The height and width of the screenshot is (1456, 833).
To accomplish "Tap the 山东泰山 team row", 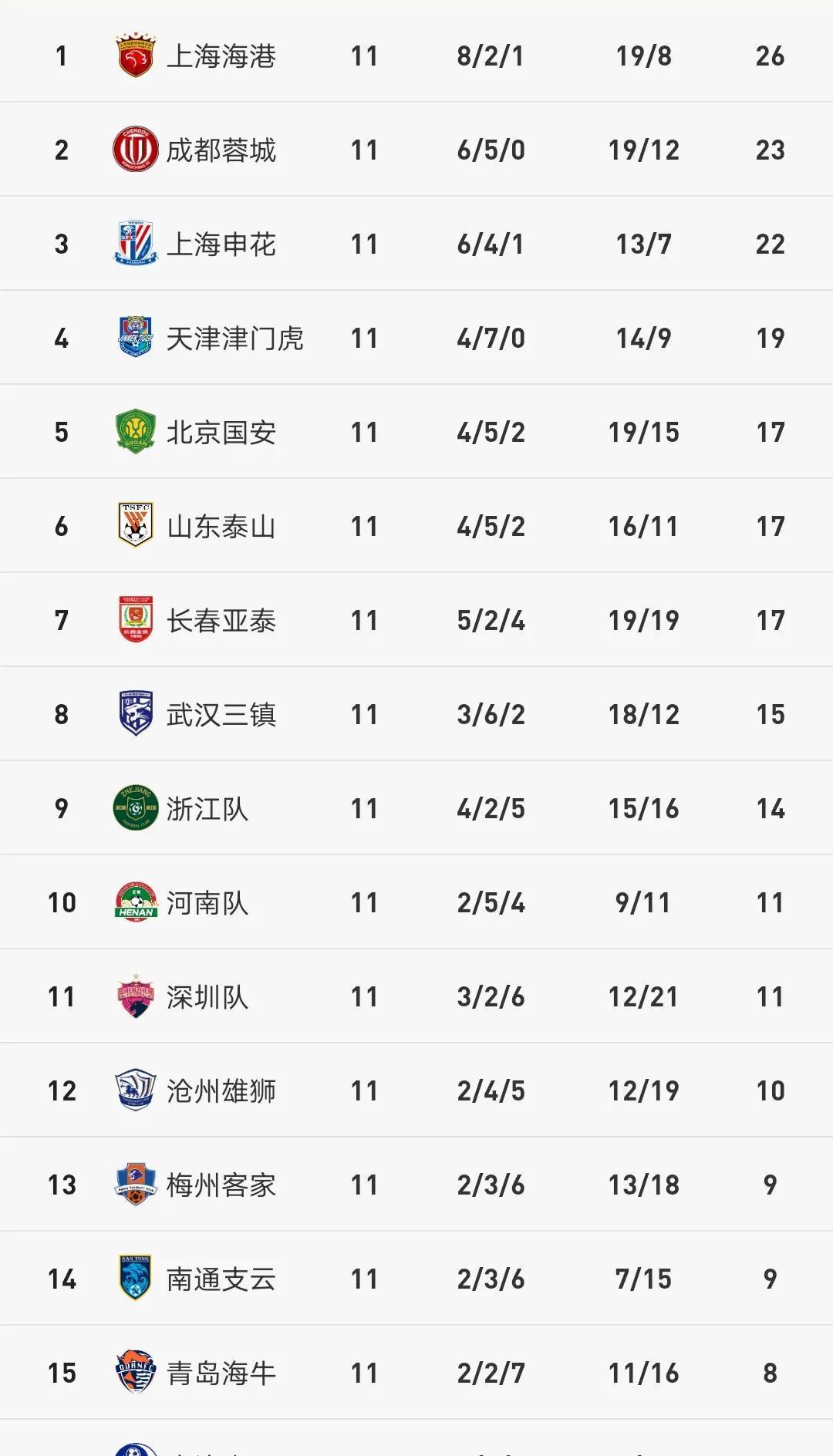I will click(x=416, y=526).
